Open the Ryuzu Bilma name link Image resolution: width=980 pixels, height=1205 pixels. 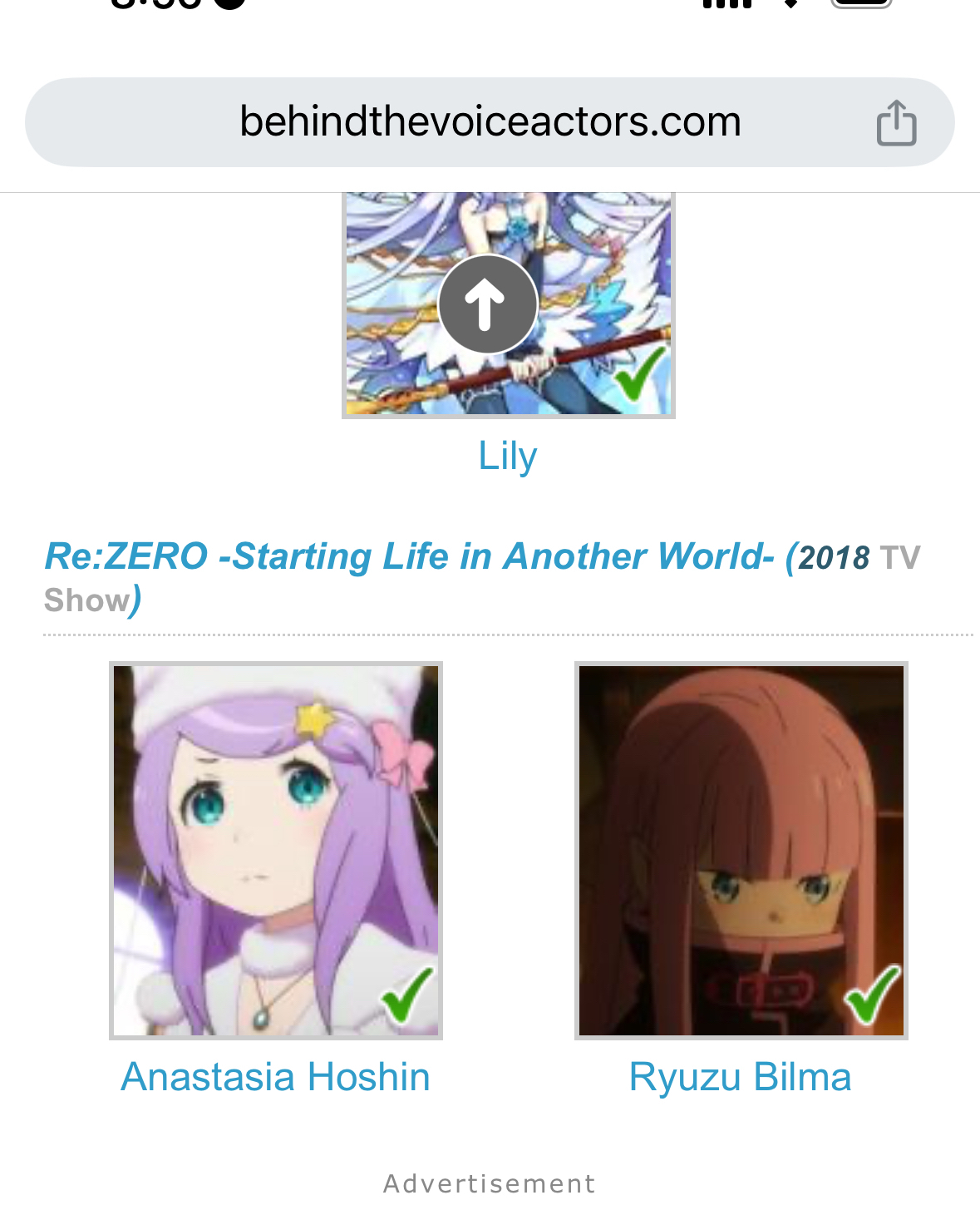pyautogui.click(x=740, y=1076)
